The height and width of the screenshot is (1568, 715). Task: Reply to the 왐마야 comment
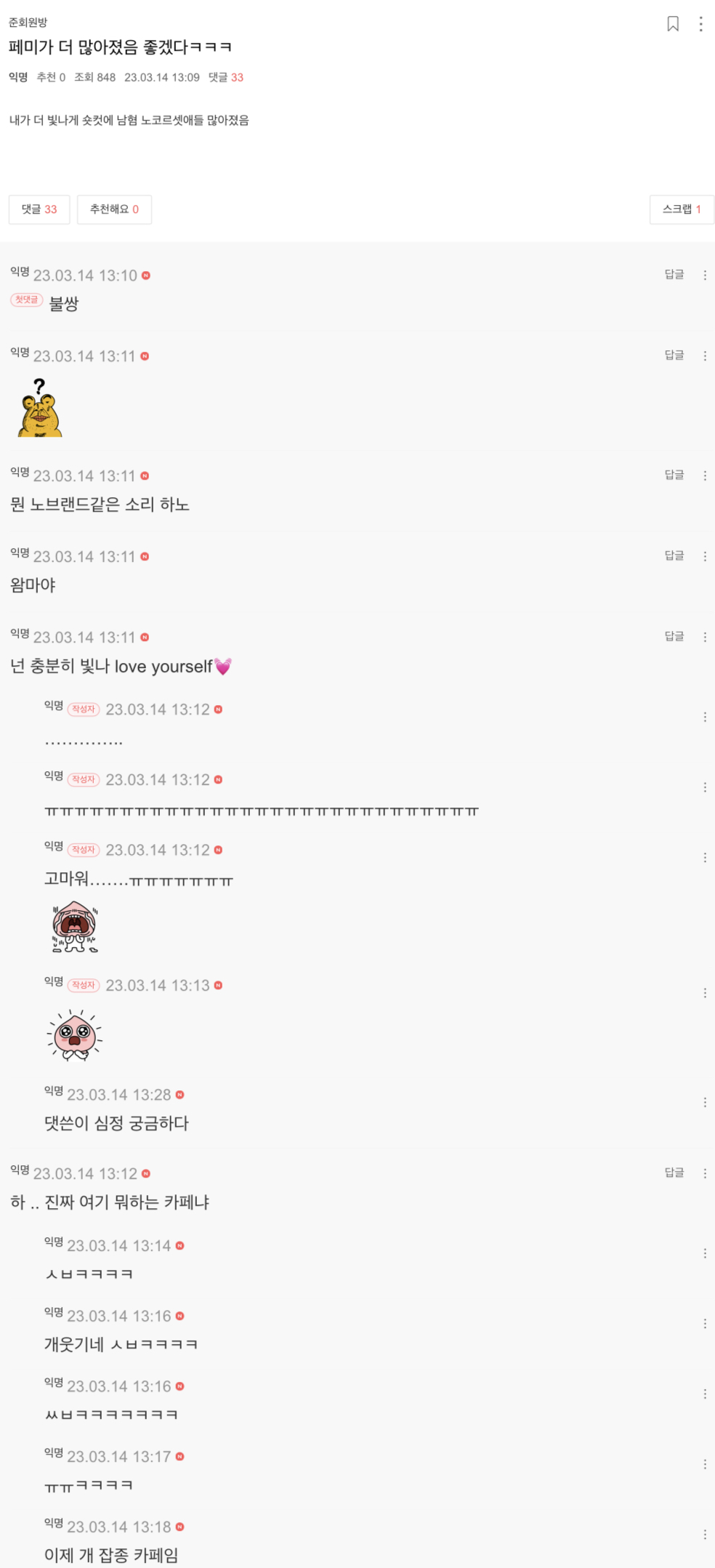pyautogui.click(x=674, y=556)
